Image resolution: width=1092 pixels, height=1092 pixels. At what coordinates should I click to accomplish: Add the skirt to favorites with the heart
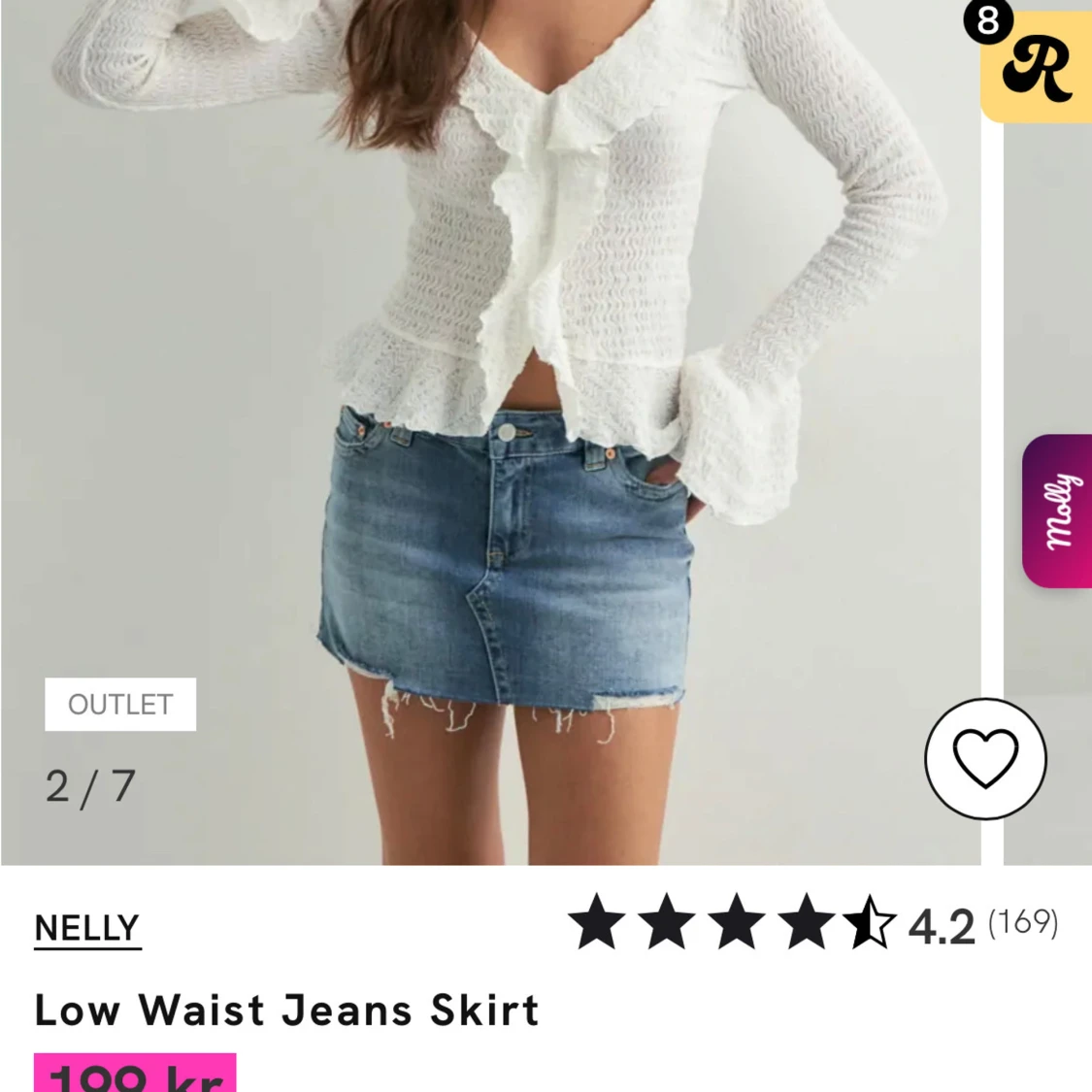[x=985, y=758]
